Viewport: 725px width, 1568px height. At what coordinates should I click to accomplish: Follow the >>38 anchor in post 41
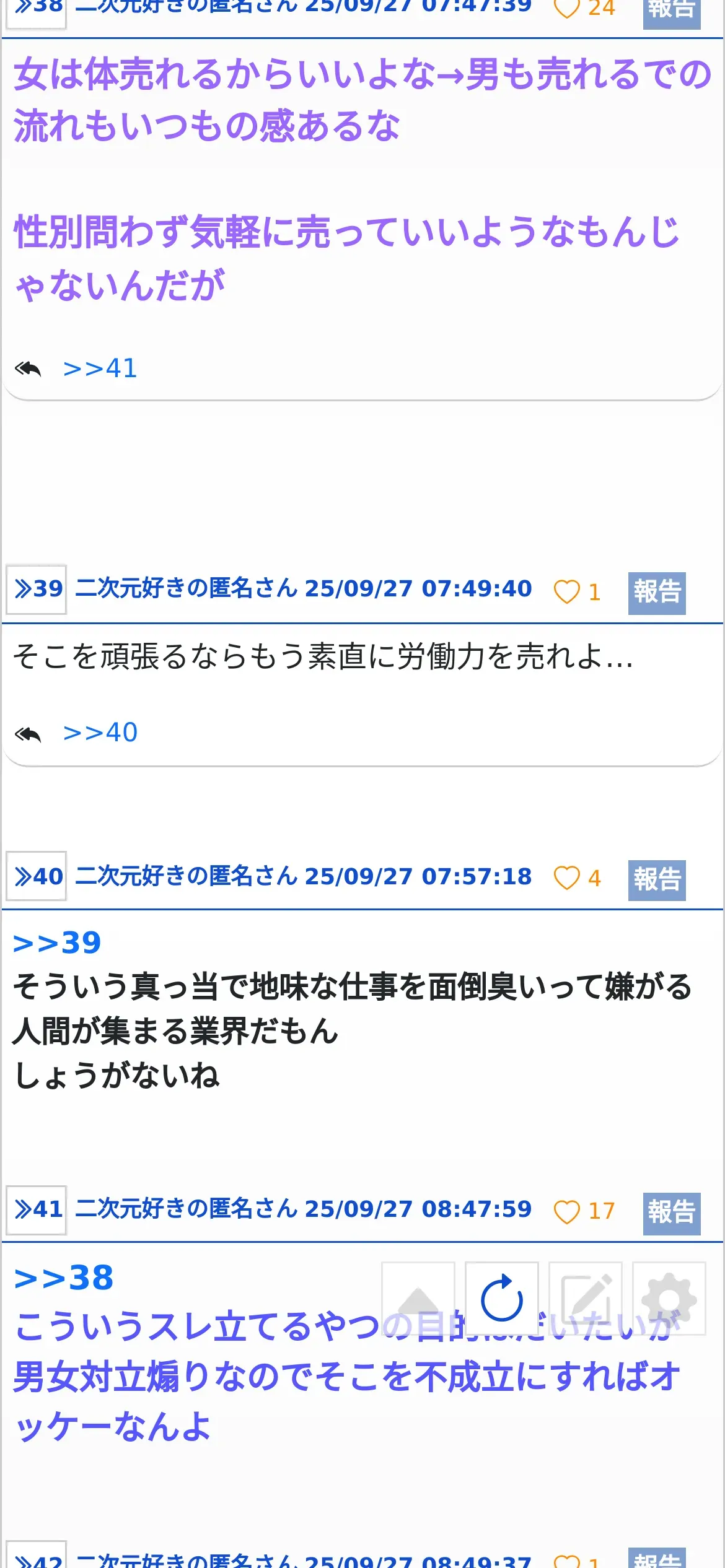click(x=64, y=1277)
